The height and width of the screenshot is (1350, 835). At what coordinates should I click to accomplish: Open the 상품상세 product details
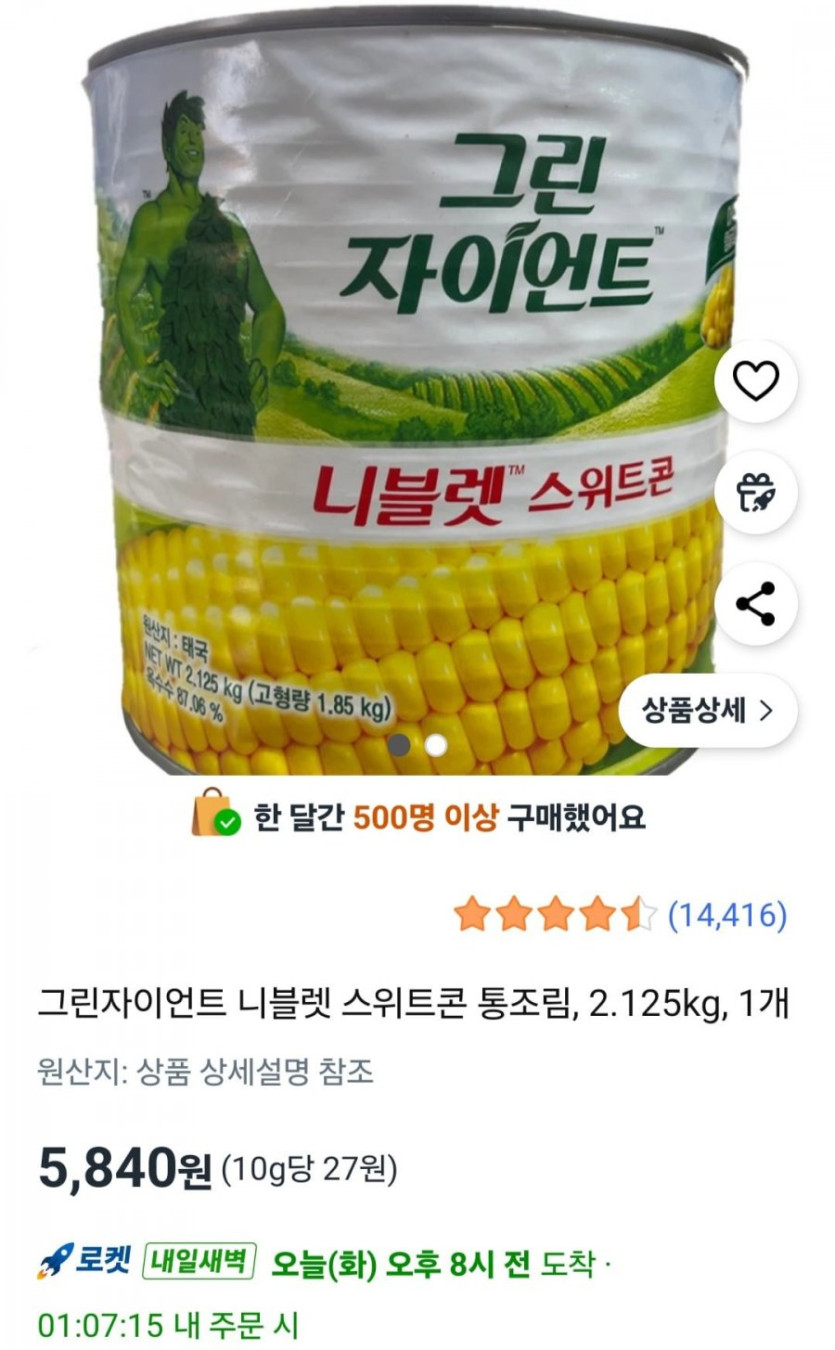710,710
